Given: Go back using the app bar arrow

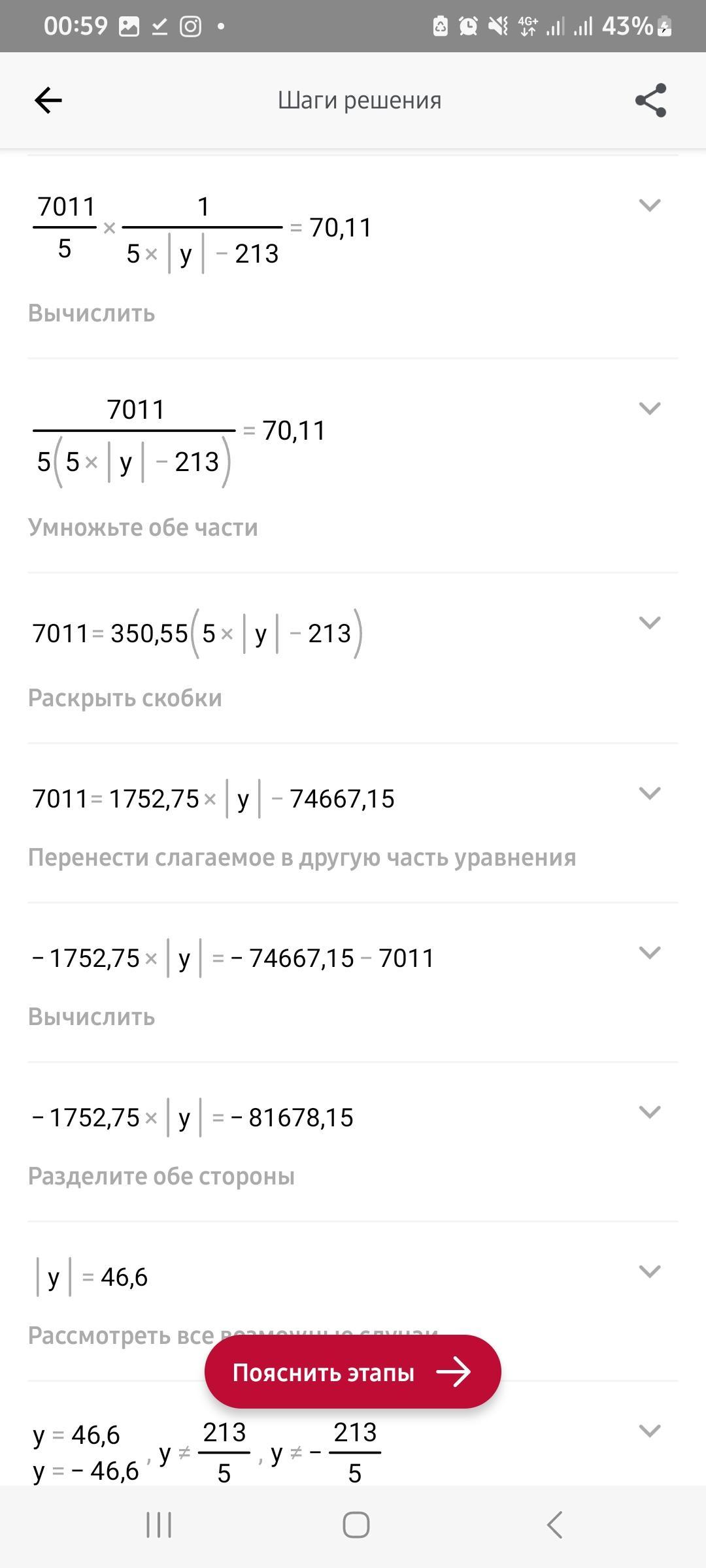Looking at the screenshot, I should [x=48, y=101].
